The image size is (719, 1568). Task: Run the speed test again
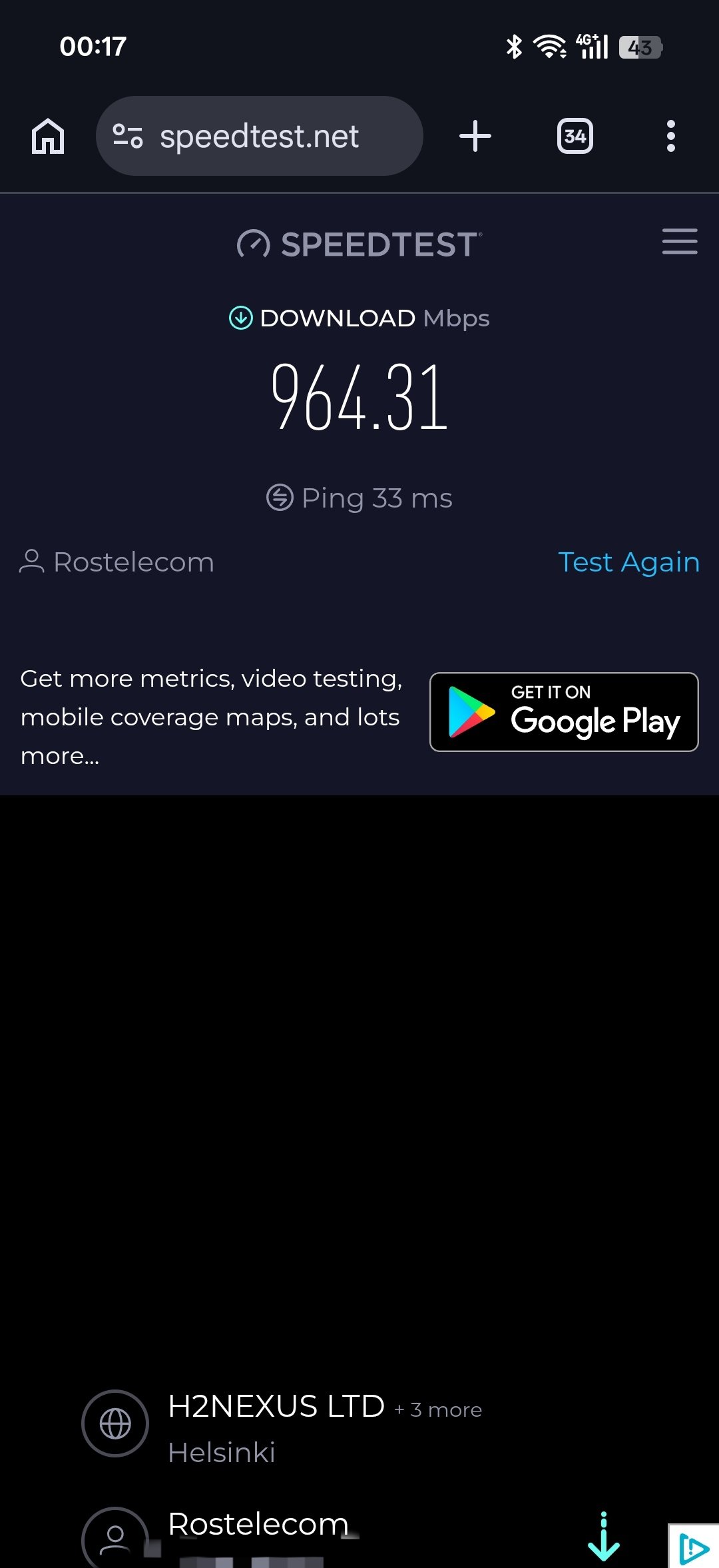tap(628, 562)
